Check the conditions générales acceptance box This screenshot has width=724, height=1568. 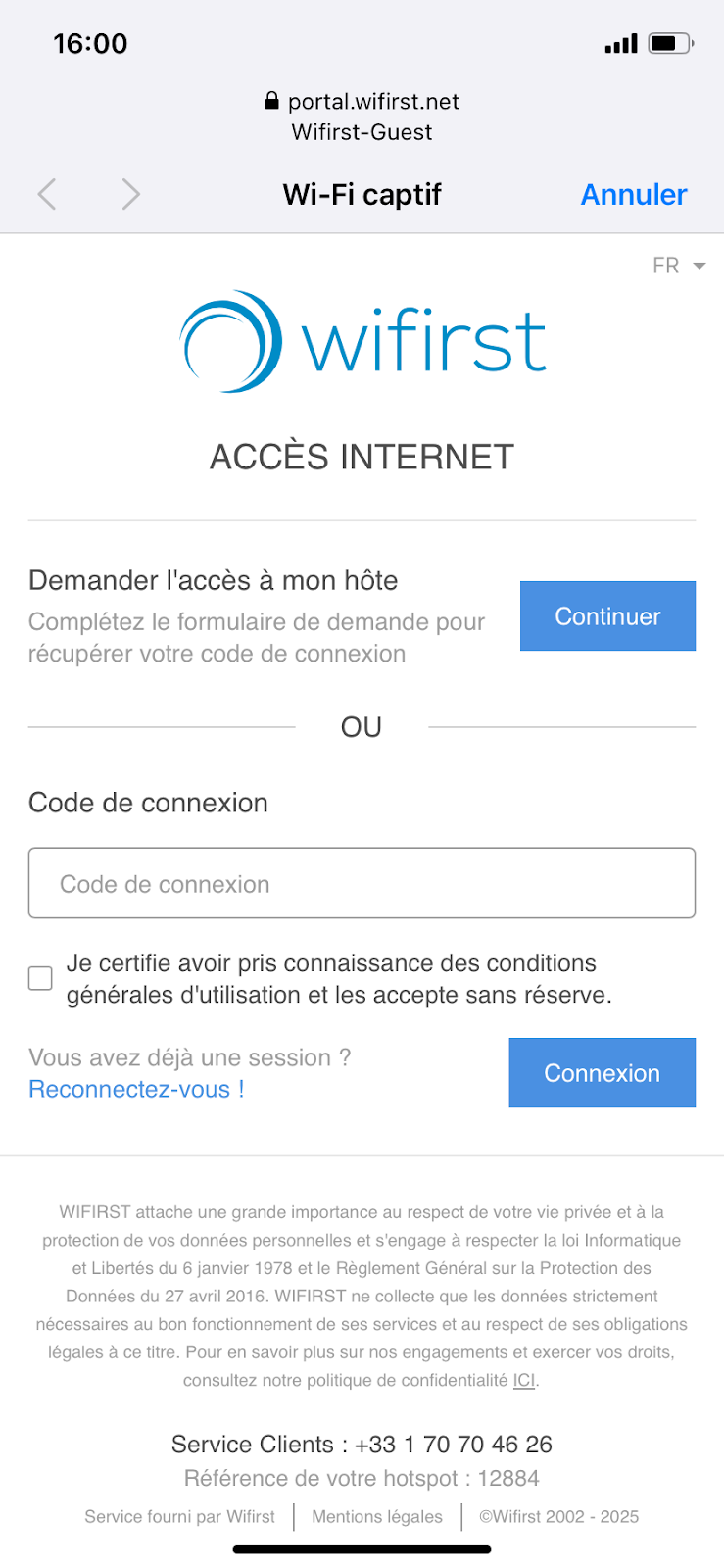tap(40, 978)
